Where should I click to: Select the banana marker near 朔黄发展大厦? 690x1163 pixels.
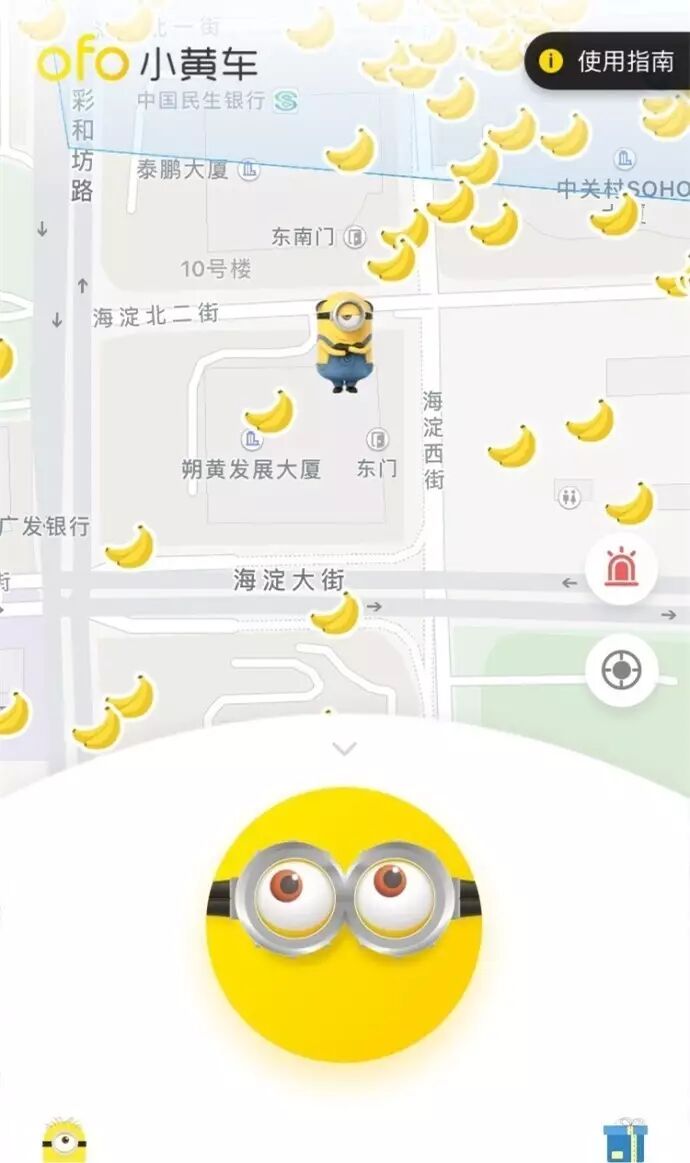(x=270, y=411)
